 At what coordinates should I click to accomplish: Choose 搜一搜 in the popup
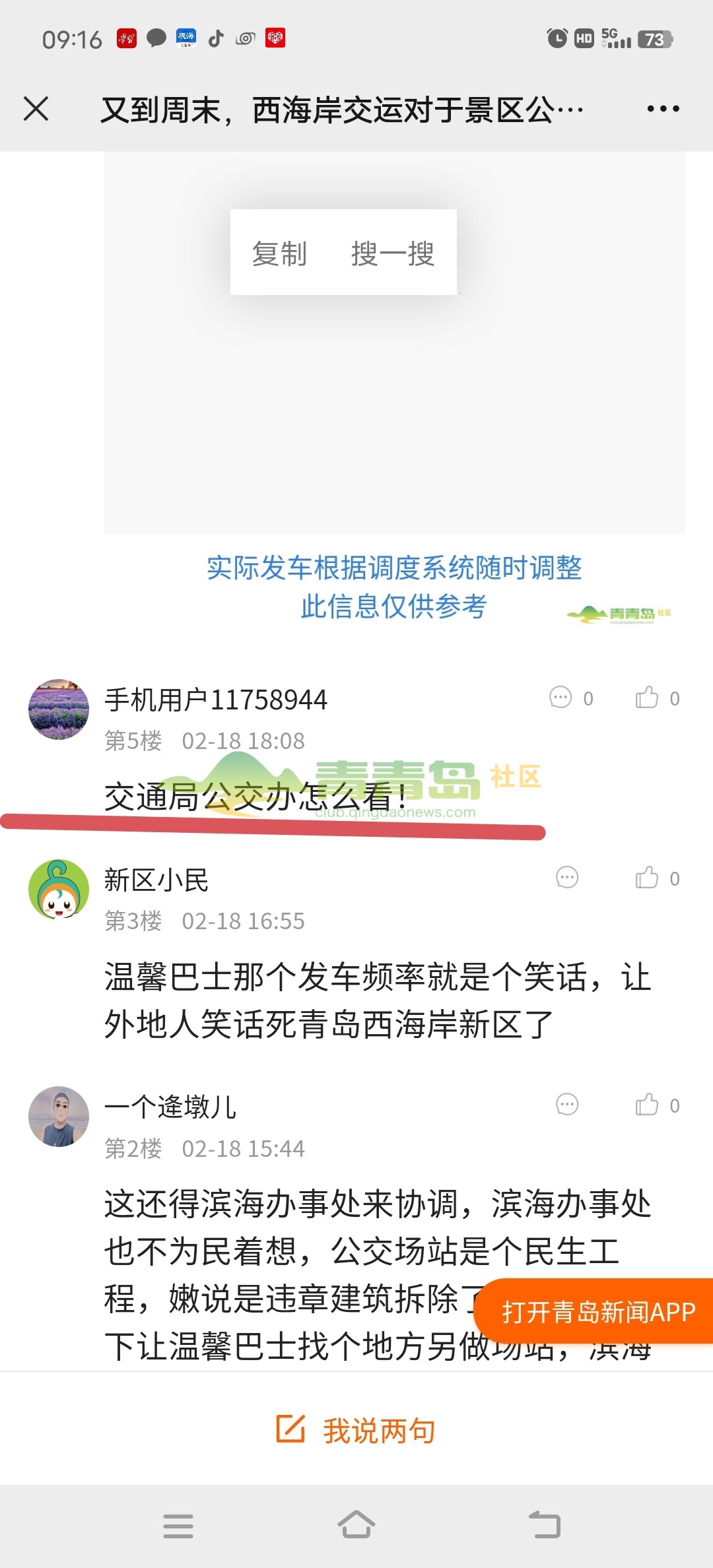[x=393, y=253]
